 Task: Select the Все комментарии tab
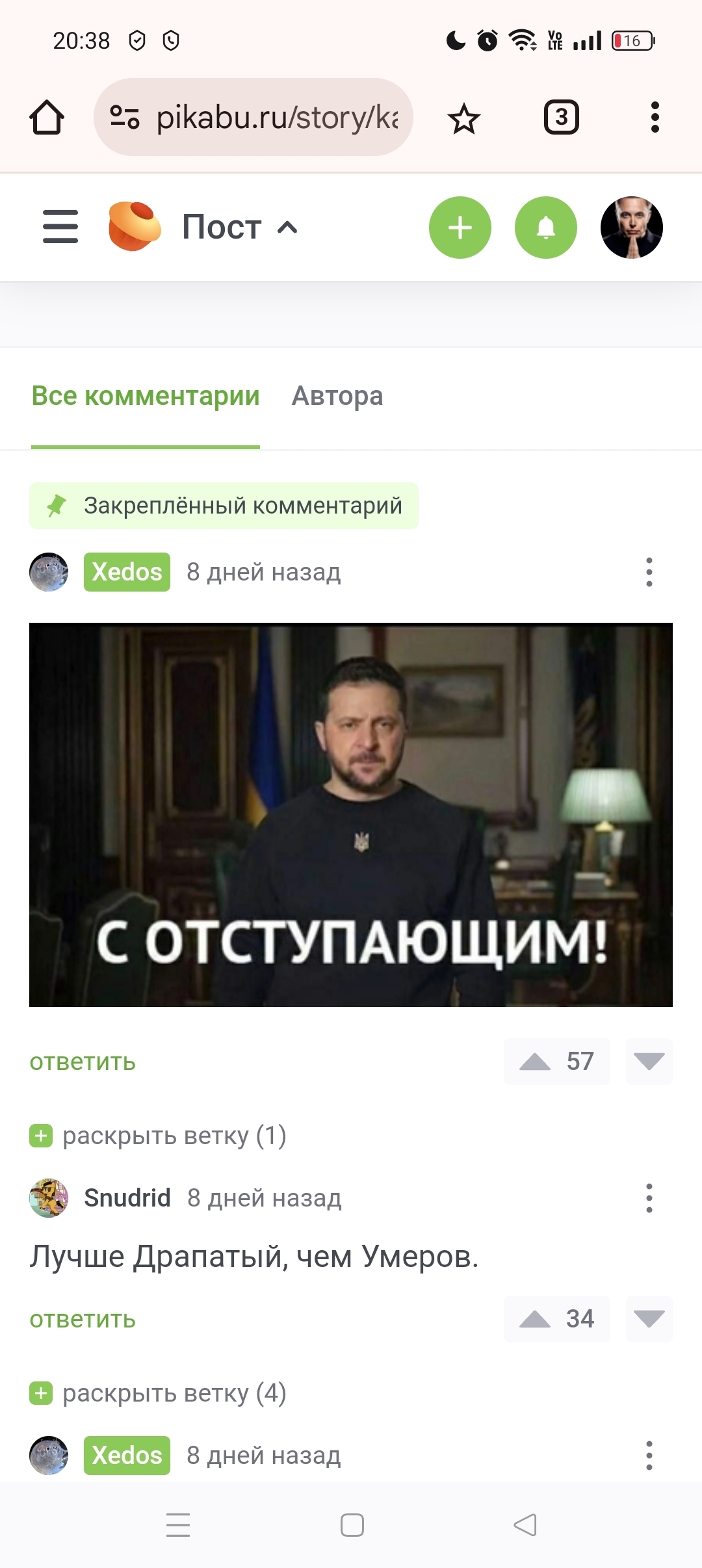(146, 396)
